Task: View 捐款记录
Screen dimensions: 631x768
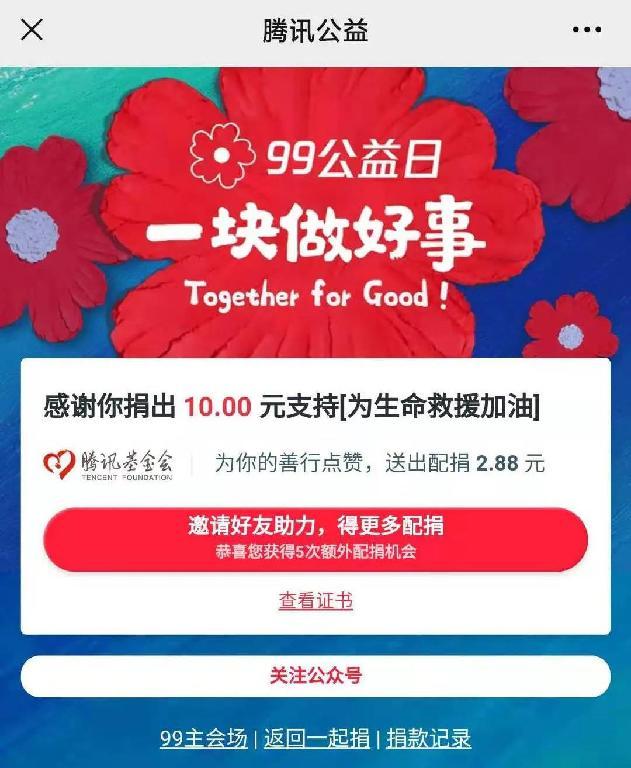Action: (428, 739)
